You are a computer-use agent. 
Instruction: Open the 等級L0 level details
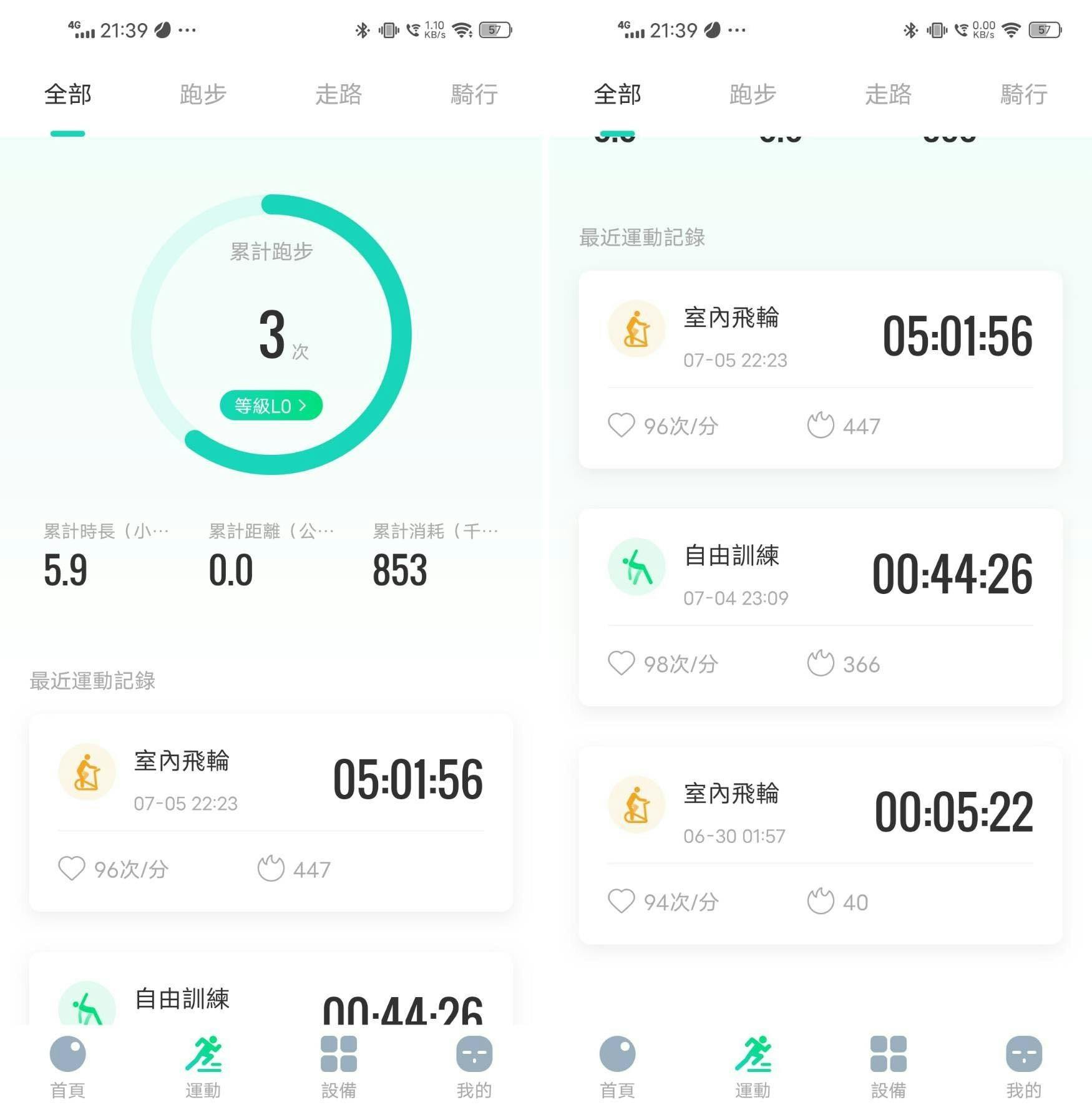271,406
